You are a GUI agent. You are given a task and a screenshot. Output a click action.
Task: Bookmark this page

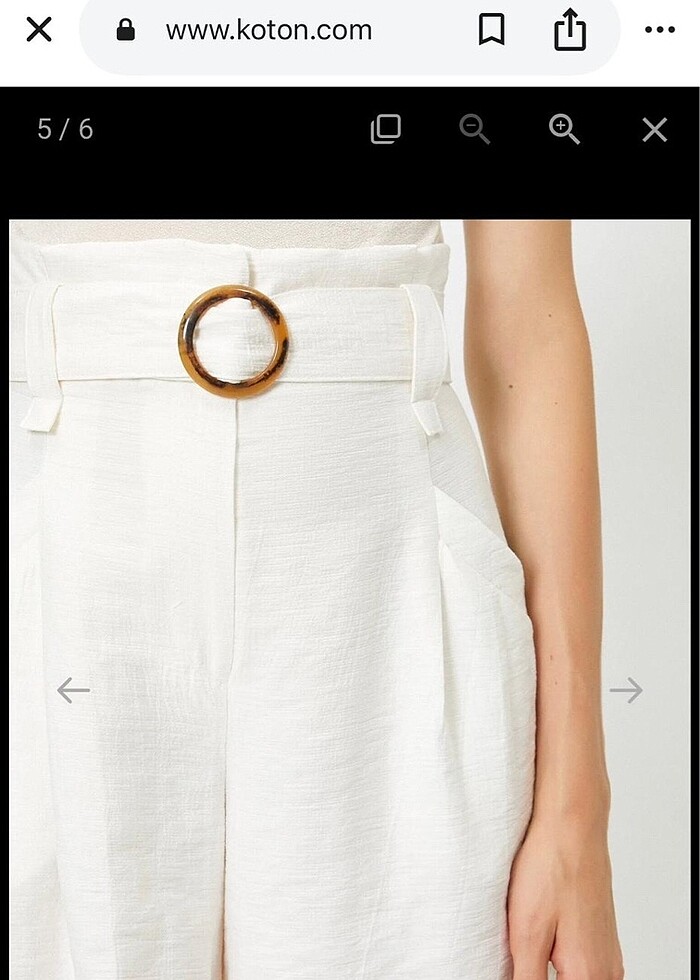pos(491,31)
